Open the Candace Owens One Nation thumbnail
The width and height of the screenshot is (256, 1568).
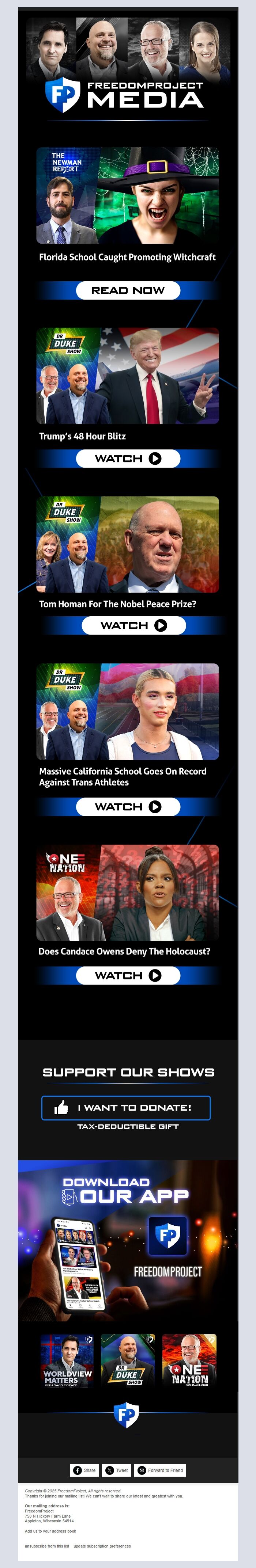[127, 893]
